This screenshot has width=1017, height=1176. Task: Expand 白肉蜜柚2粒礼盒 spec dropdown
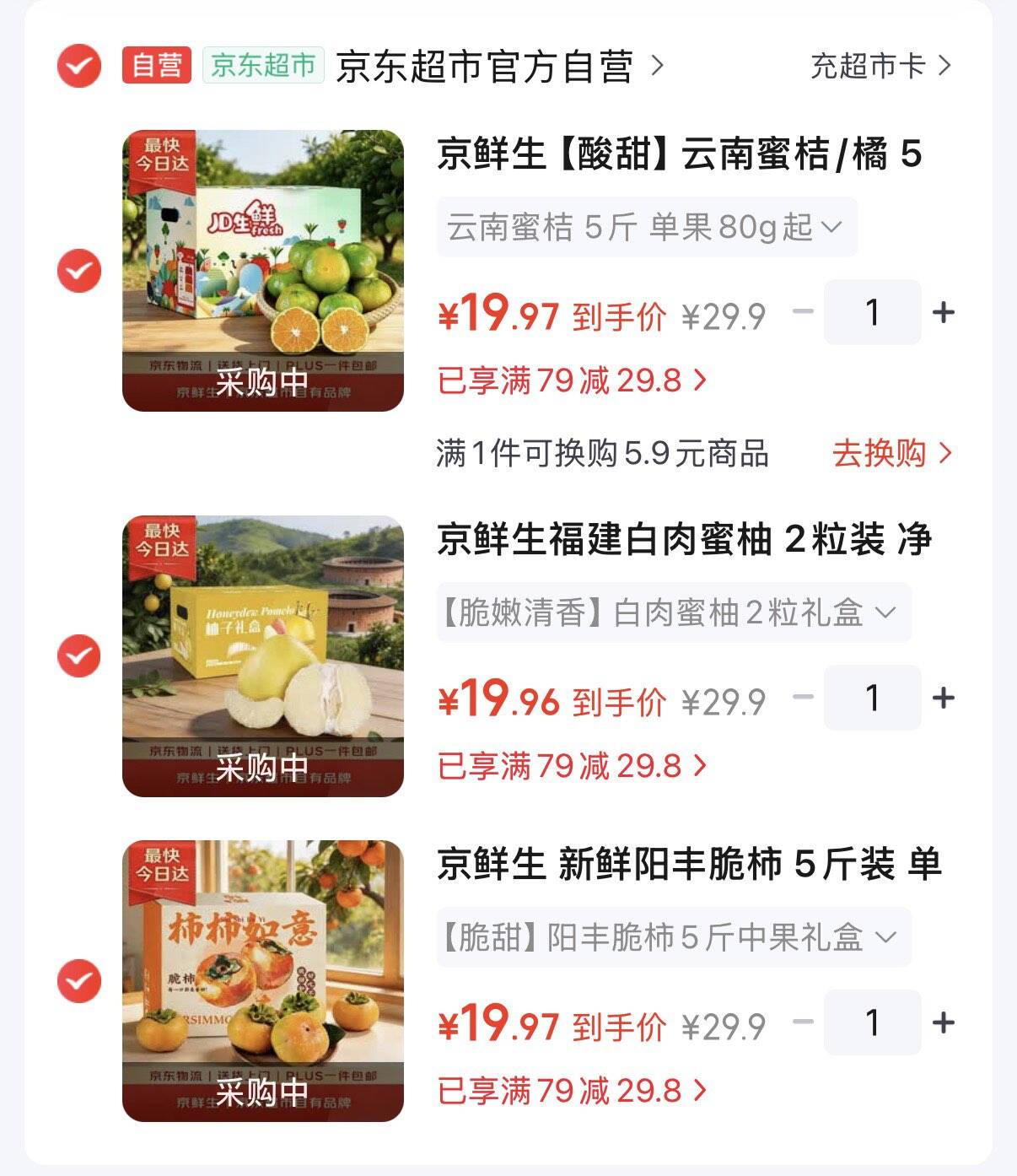pos(674,612)
